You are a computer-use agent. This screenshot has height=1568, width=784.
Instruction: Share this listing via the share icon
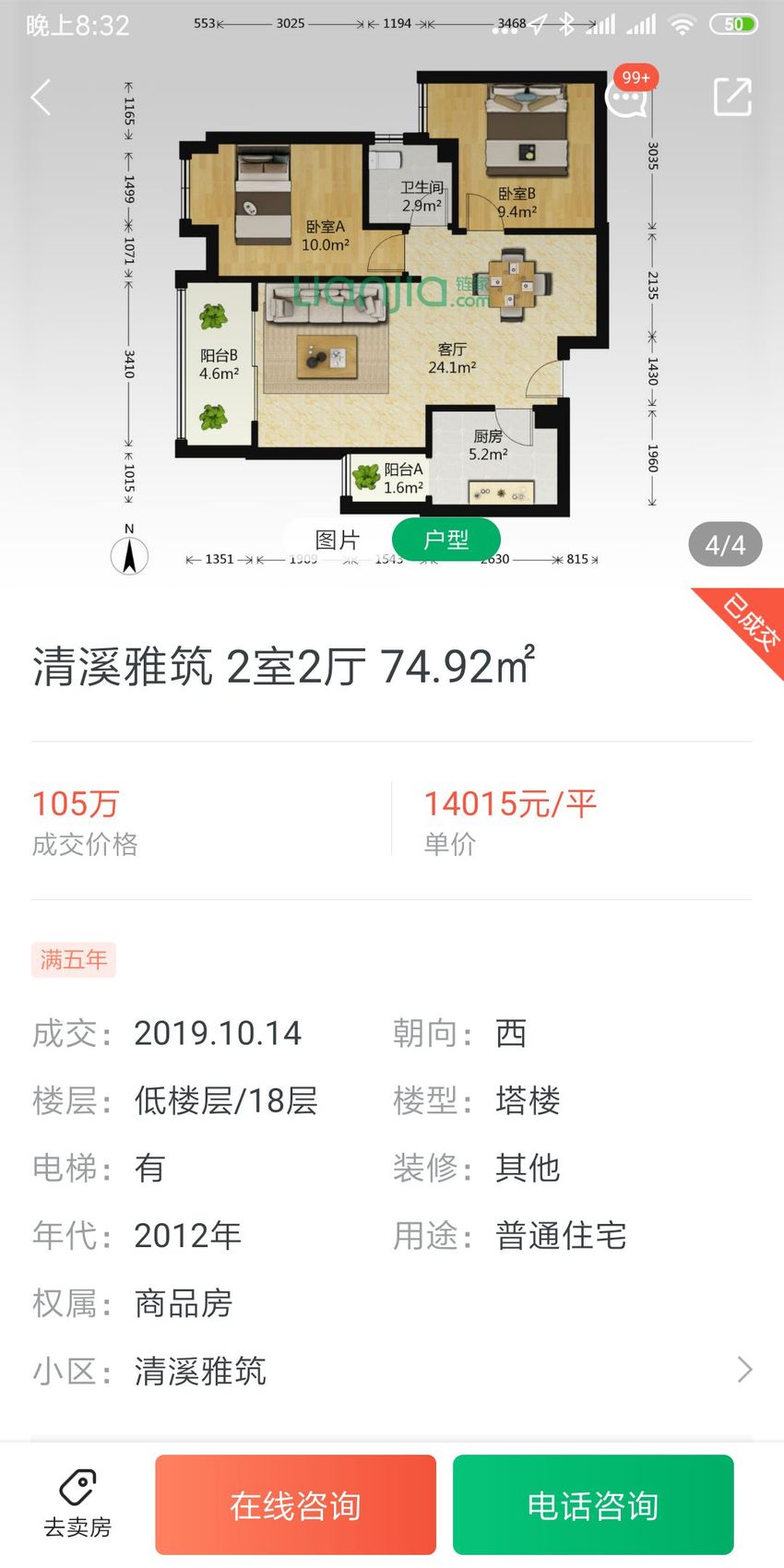(733, 97)
